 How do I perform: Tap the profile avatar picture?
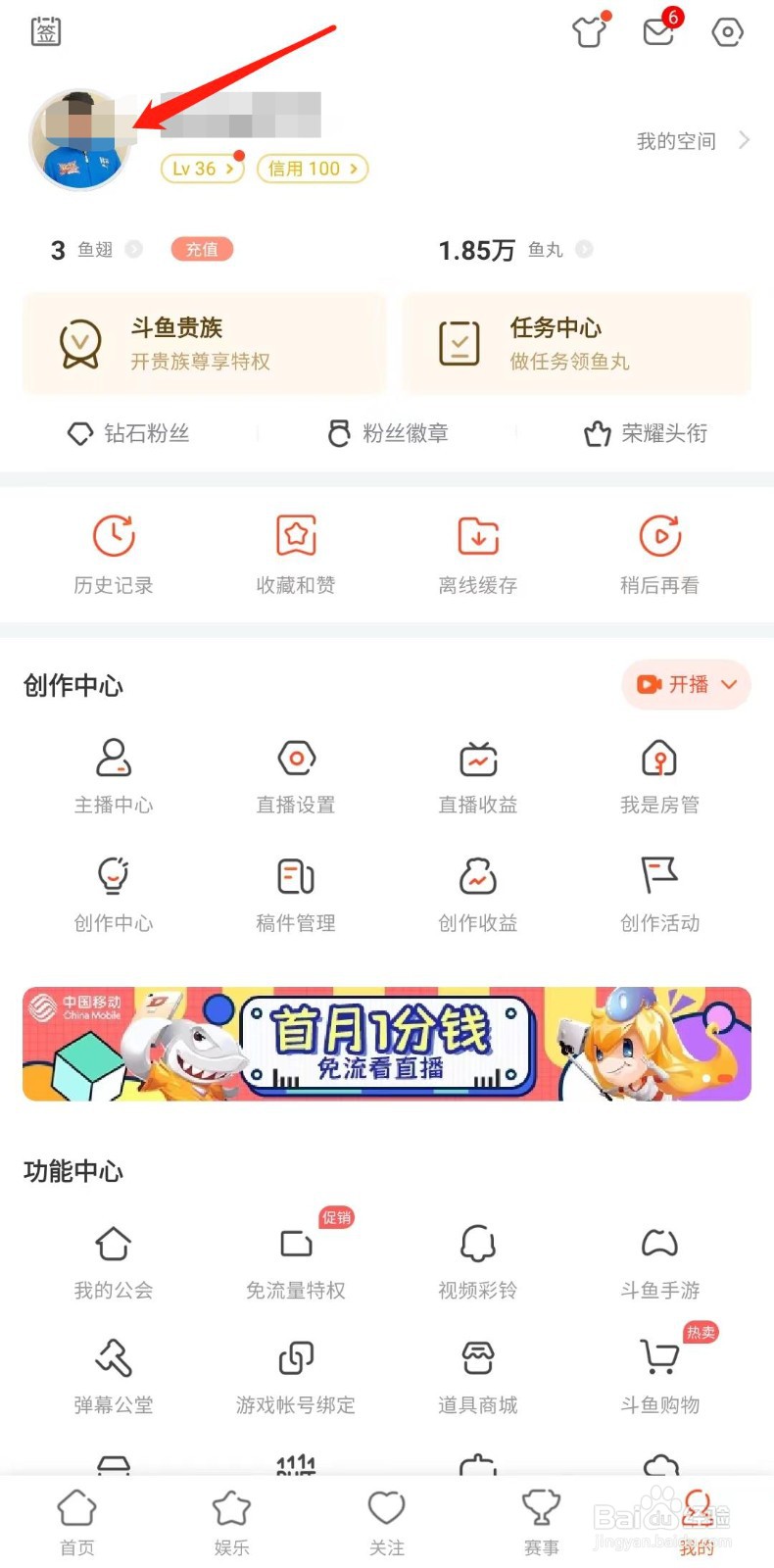(x=81, y=140)
